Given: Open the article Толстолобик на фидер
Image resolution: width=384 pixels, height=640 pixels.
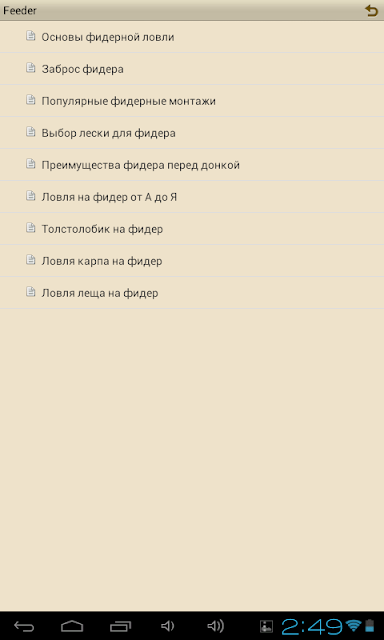Looking at the screenshot, I should coord(192,229).
